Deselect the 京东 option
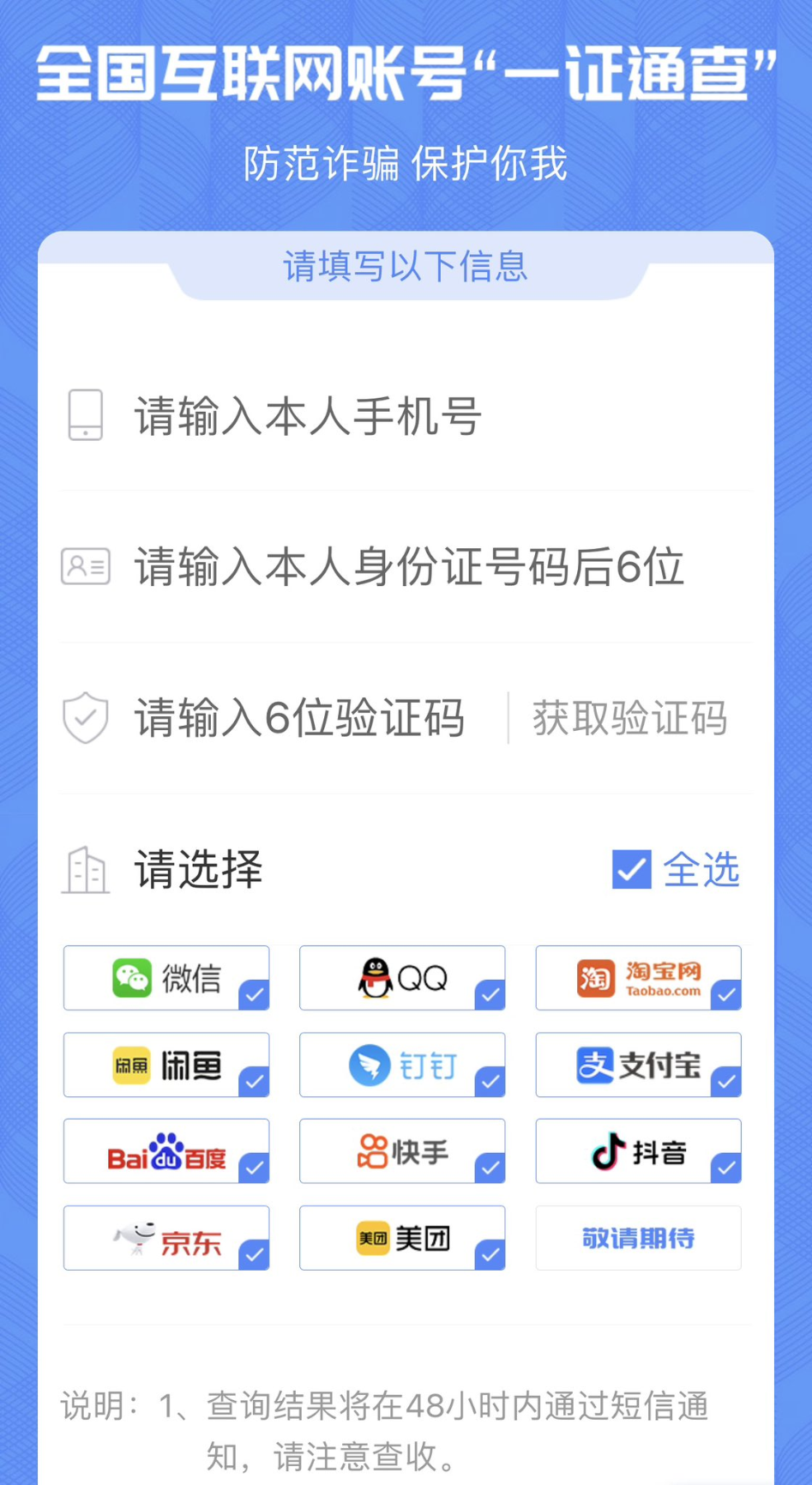812x1485 pixels. pos(166,1238)
